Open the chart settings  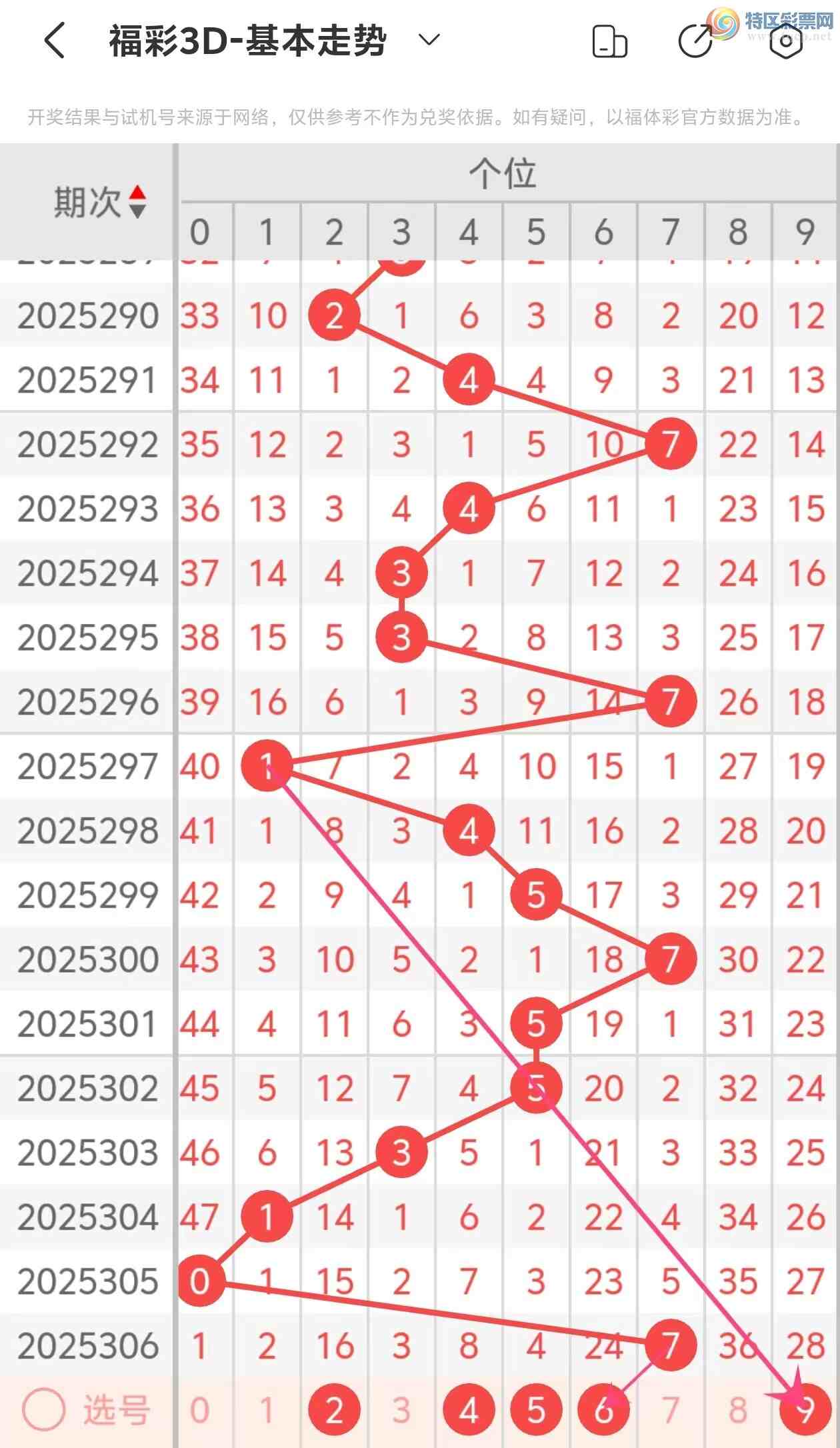pos(785,41)
